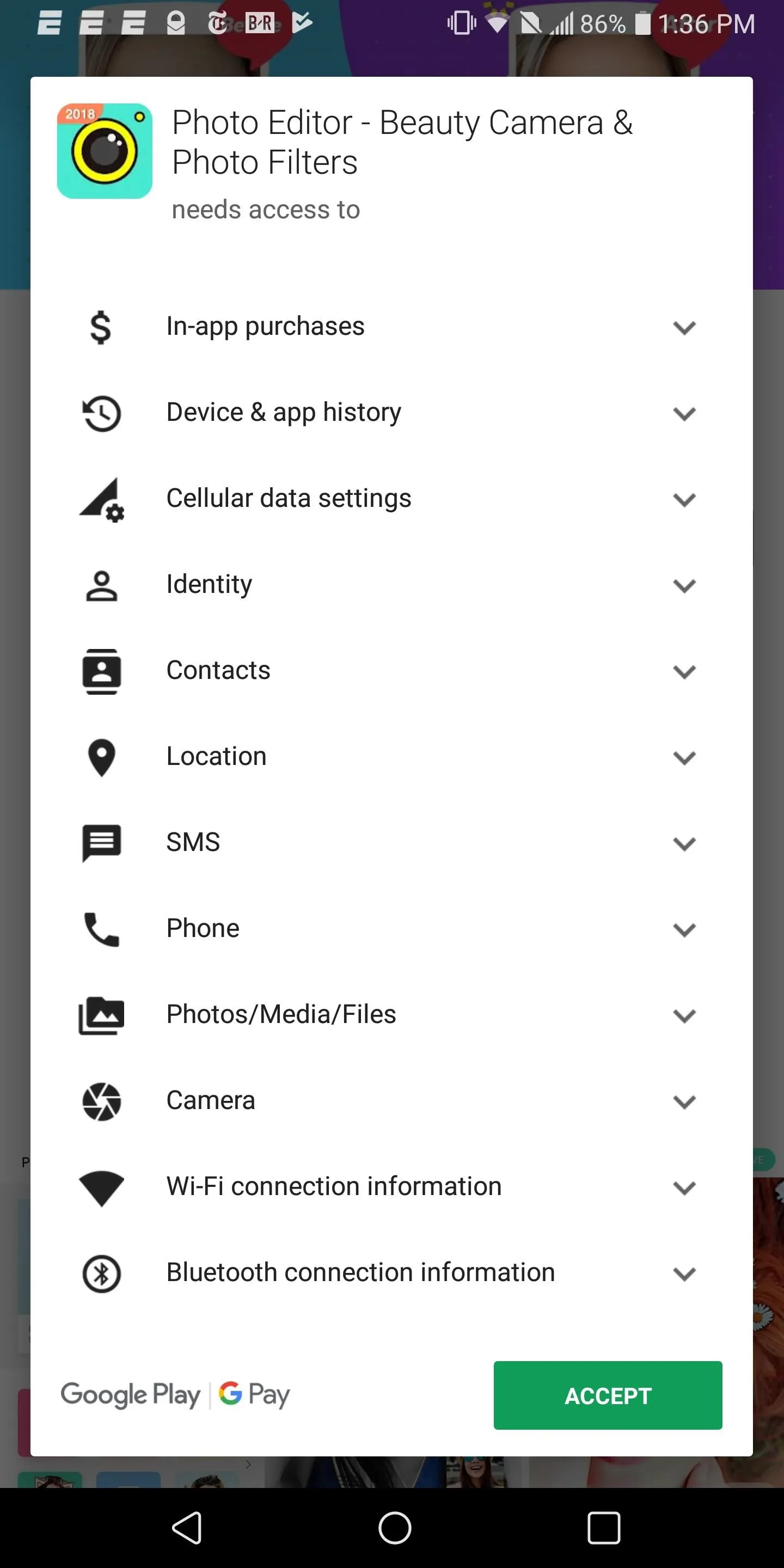Viewport: 784px width, 1568px height.
Task: Go back with the navigation bar
Action: (187, 1527)
